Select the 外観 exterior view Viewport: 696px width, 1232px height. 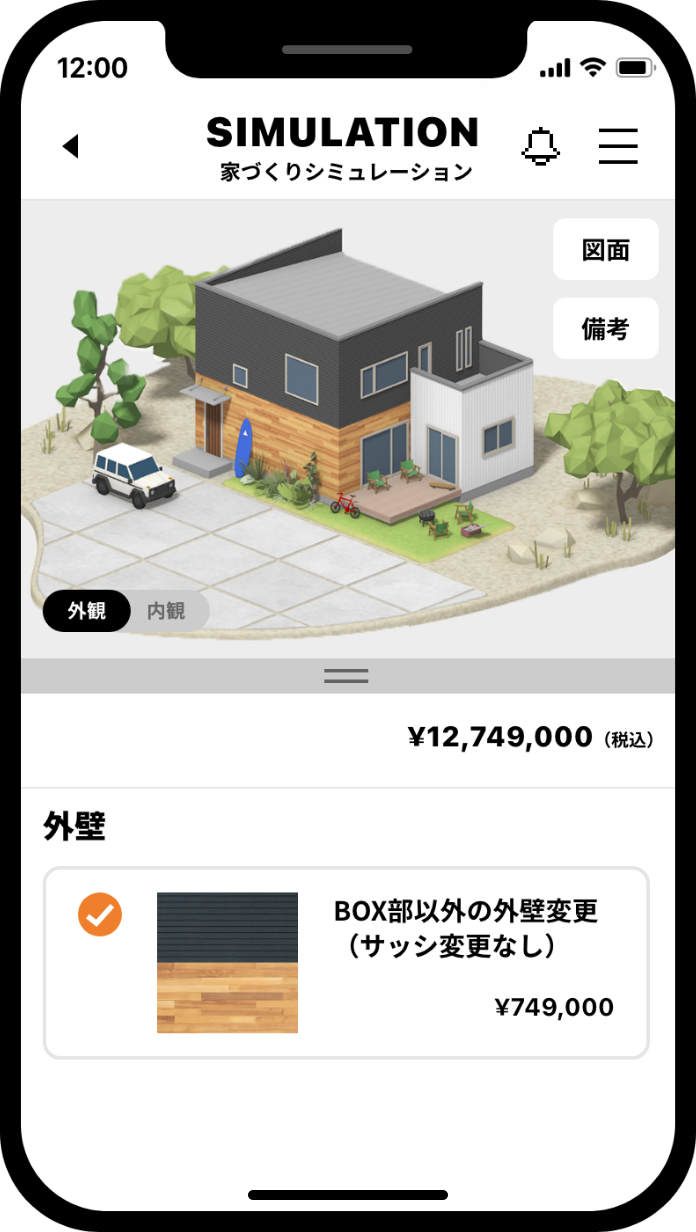[x=87, y=611]
